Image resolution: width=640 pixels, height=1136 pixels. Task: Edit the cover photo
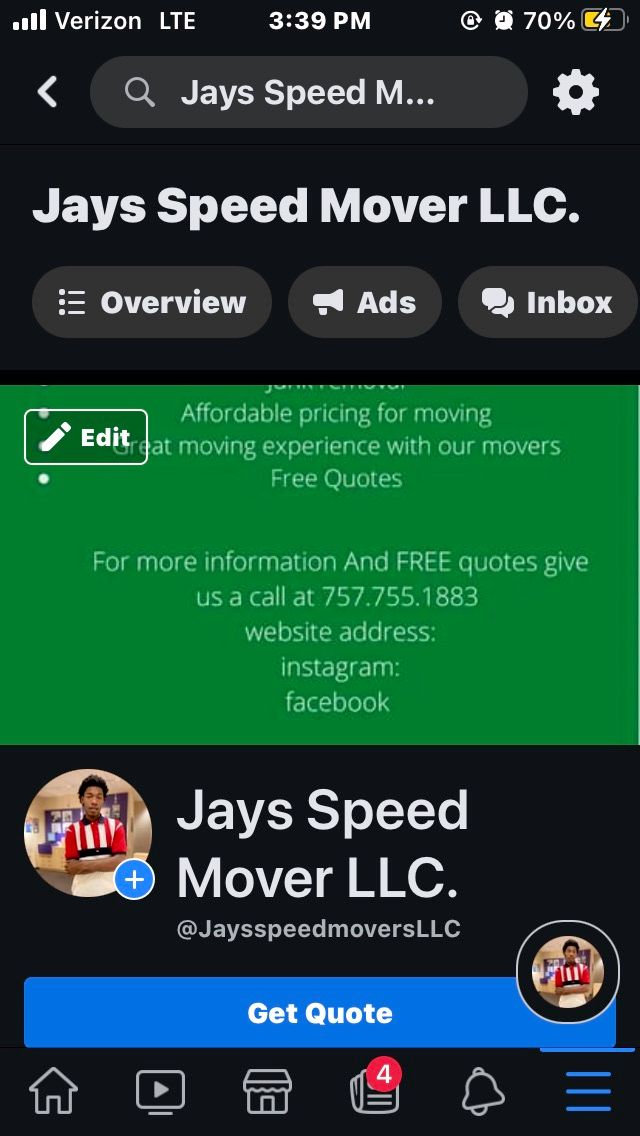click(86, 437)
